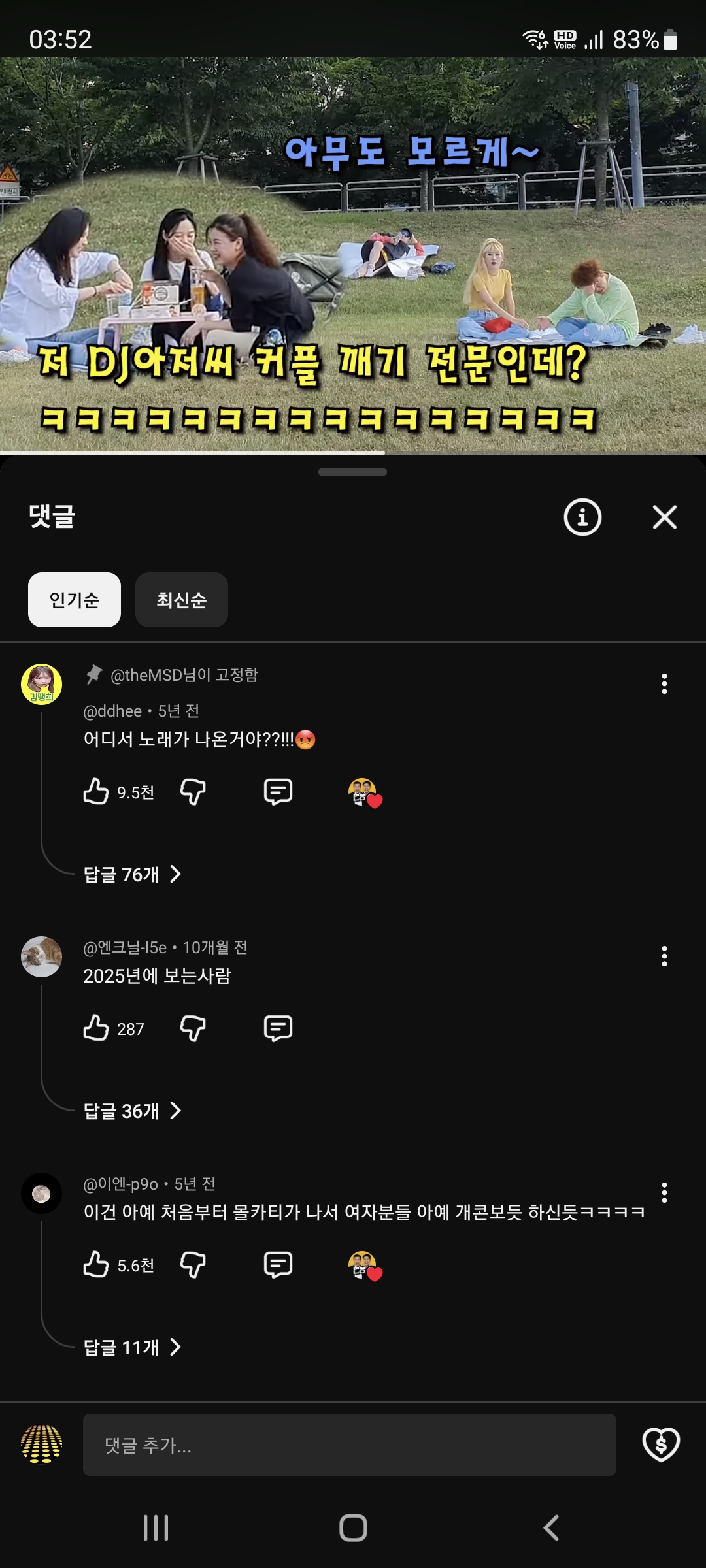Reply to the @이엔-p9o comment
The image size is (706, 1568).
[278, 1265]
